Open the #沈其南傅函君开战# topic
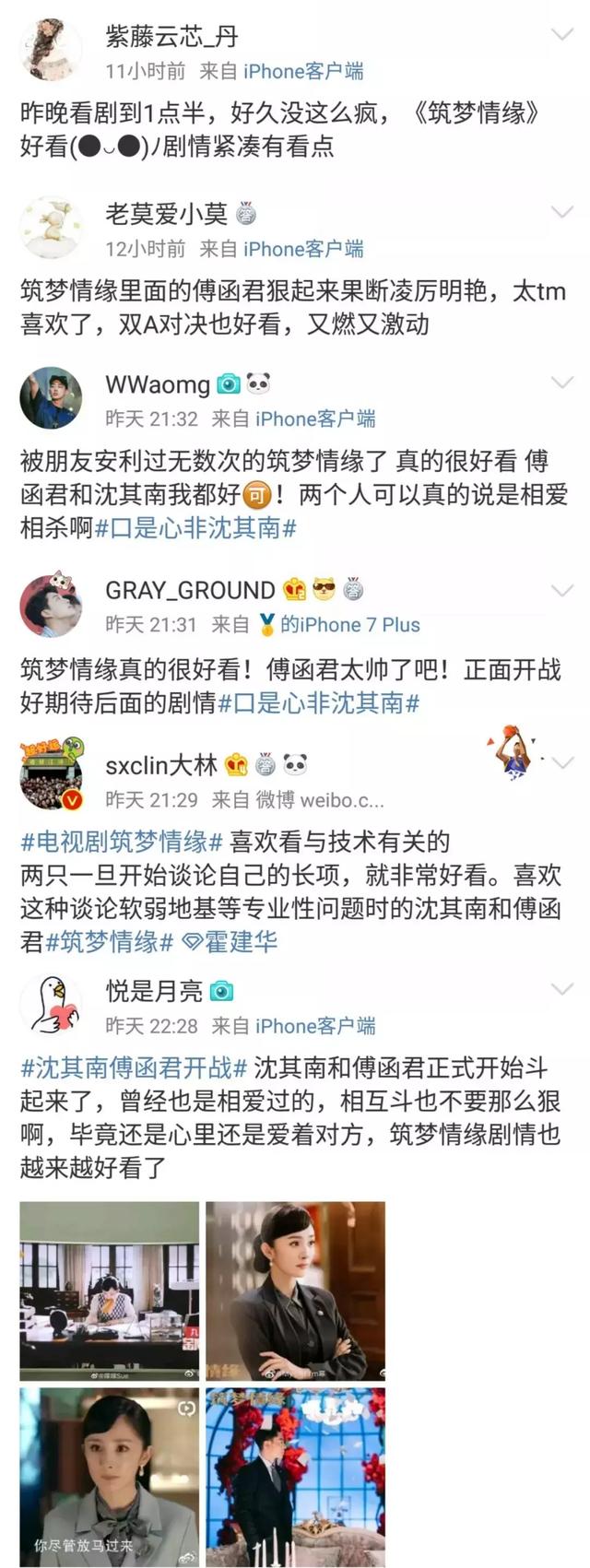This screenshot has height=1568, width=590. (x=134, y=1067)
